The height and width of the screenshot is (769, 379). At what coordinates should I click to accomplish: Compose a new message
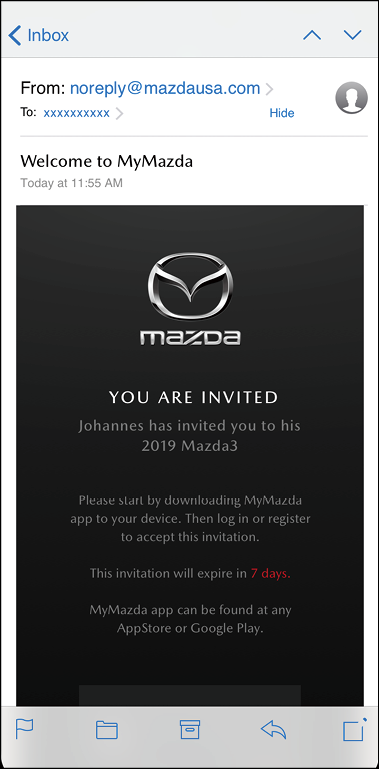(354, 729)
